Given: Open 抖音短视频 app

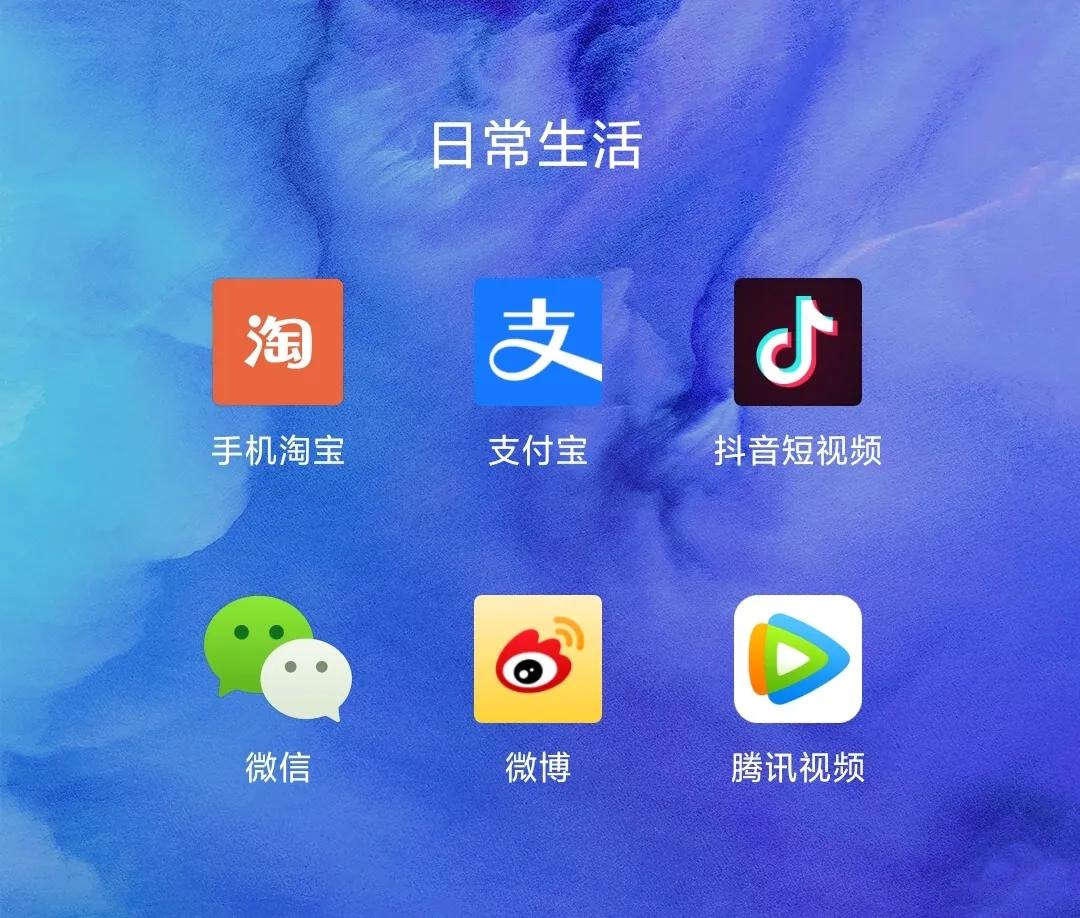Looking at the screenshot, I should pos(798,342).
